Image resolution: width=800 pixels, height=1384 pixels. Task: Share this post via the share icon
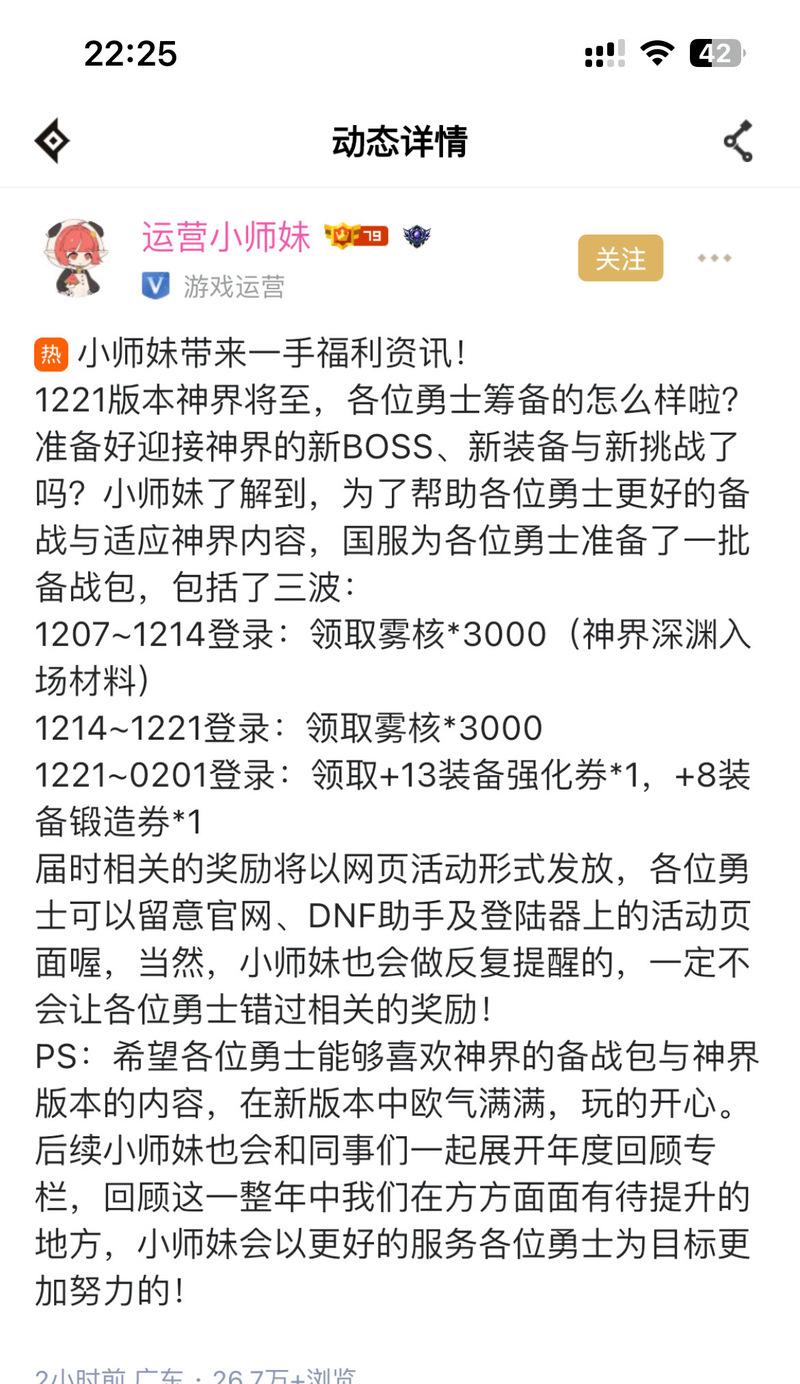click(738, 141)
